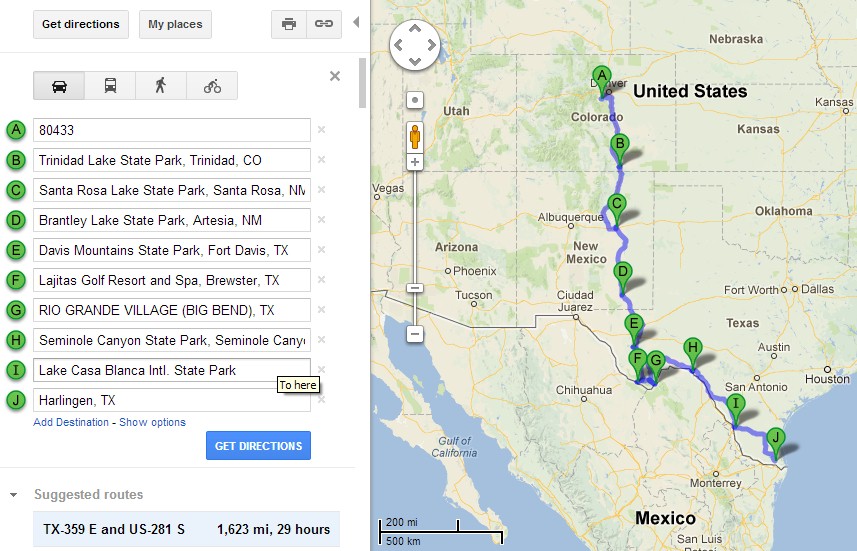Screen dimensions: 857x551
Task: Remove the Davis Mountains State Park stop
Action: (x=321, y=250)
